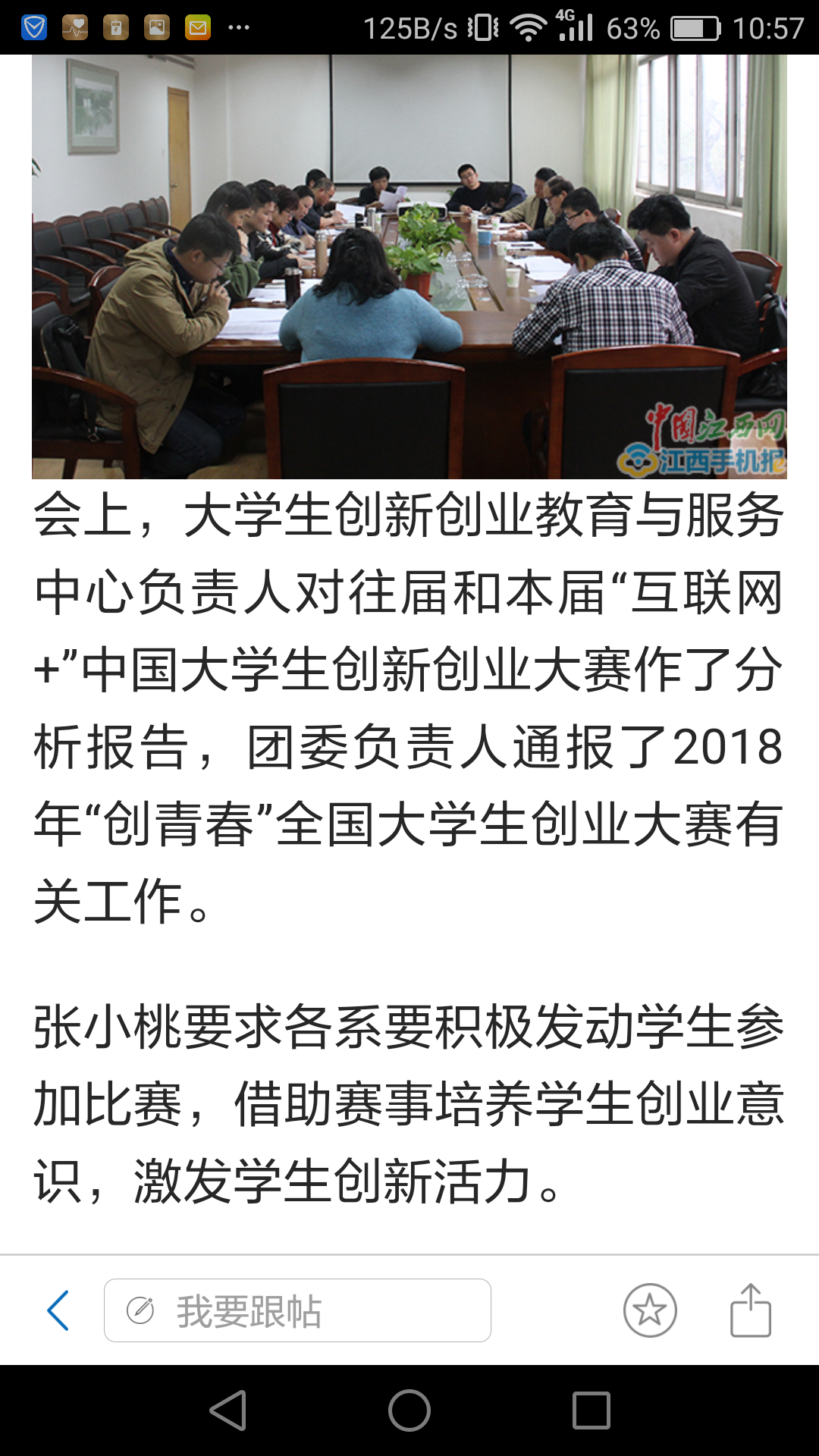The width and height of the screenshot is (819, 1456).
Task: Open the meeting photo in the article
Action: coord(409,267)
